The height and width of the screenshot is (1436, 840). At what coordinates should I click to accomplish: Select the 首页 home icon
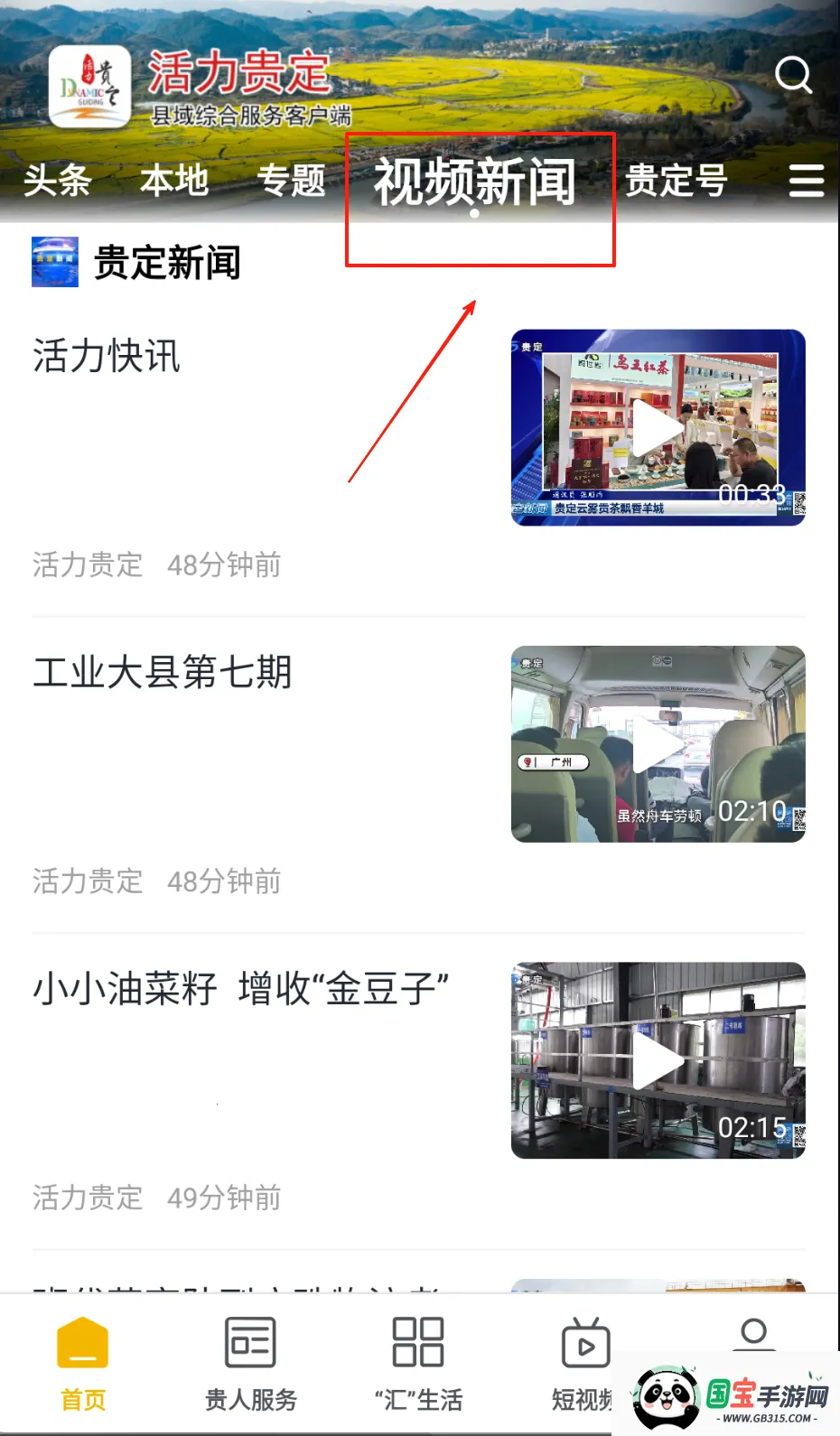click(x=82, y=1364)
